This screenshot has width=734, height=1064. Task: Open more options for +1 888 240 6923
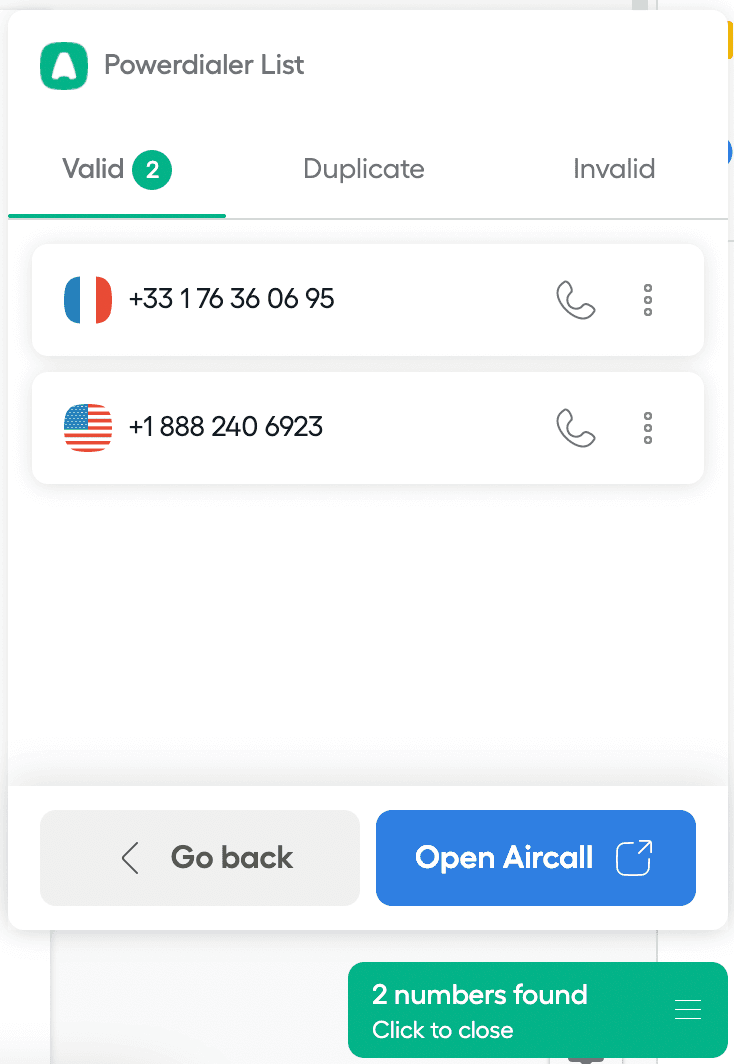click(648, 427)
